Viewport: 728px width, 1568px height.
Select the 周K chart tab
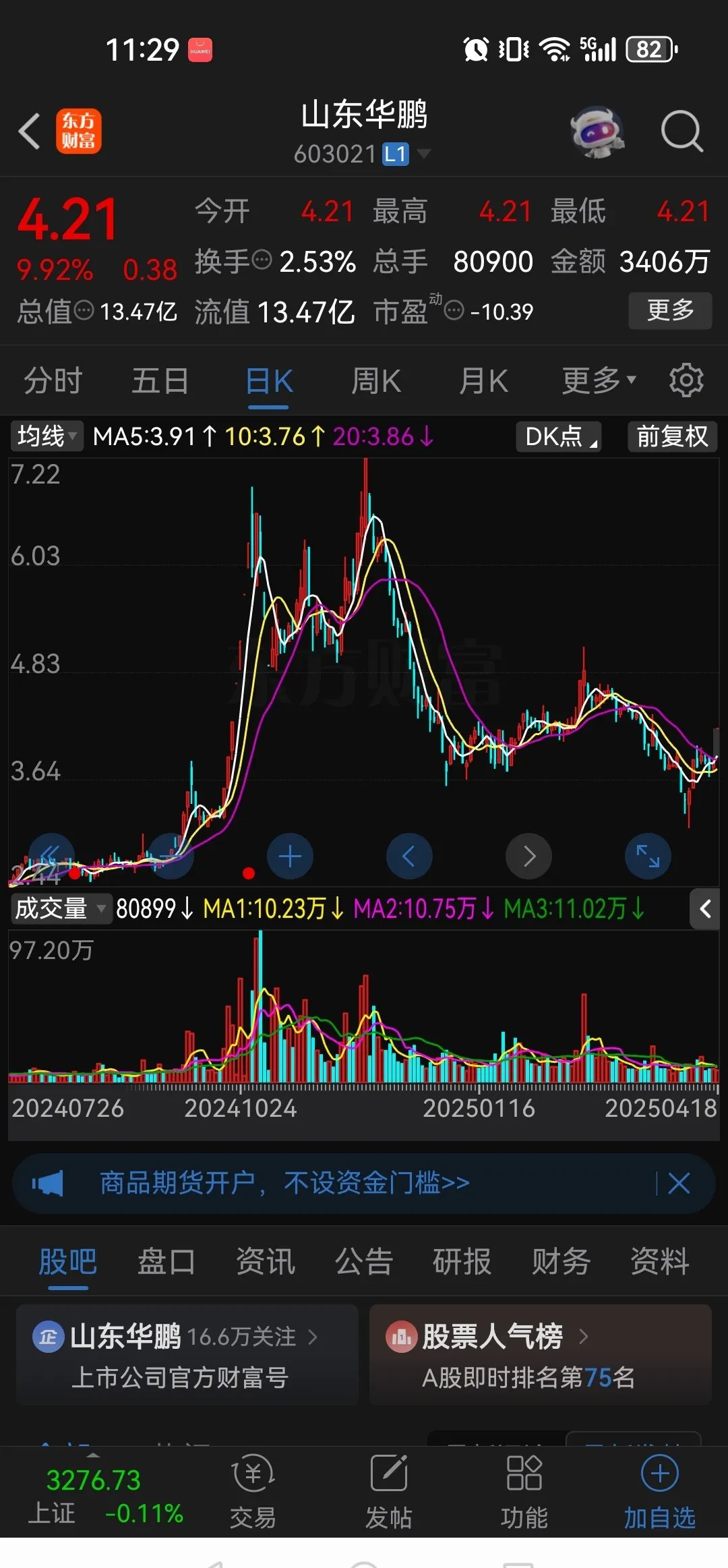pos(375,381)
